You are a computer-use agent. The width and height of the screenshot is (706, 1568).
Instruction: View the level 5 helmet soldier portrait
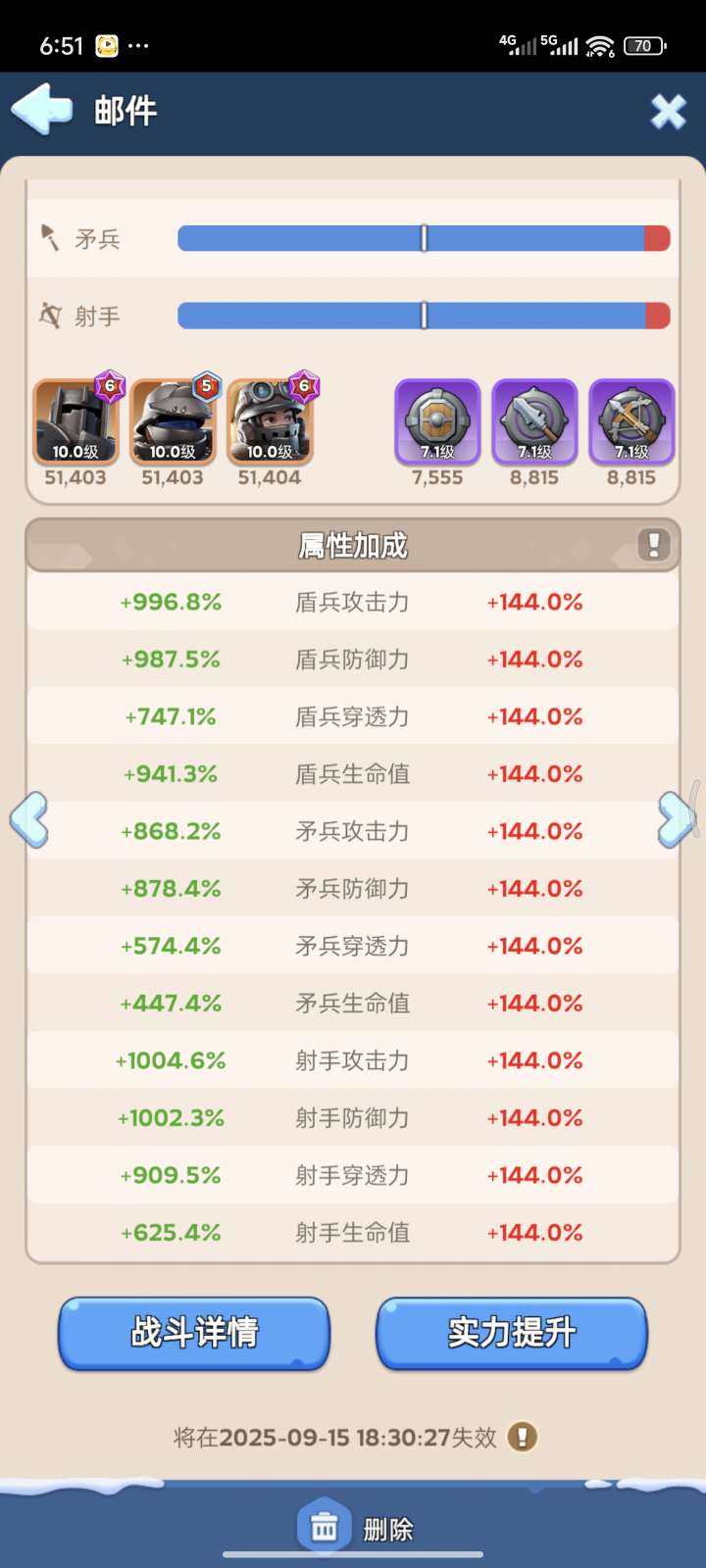173,421
